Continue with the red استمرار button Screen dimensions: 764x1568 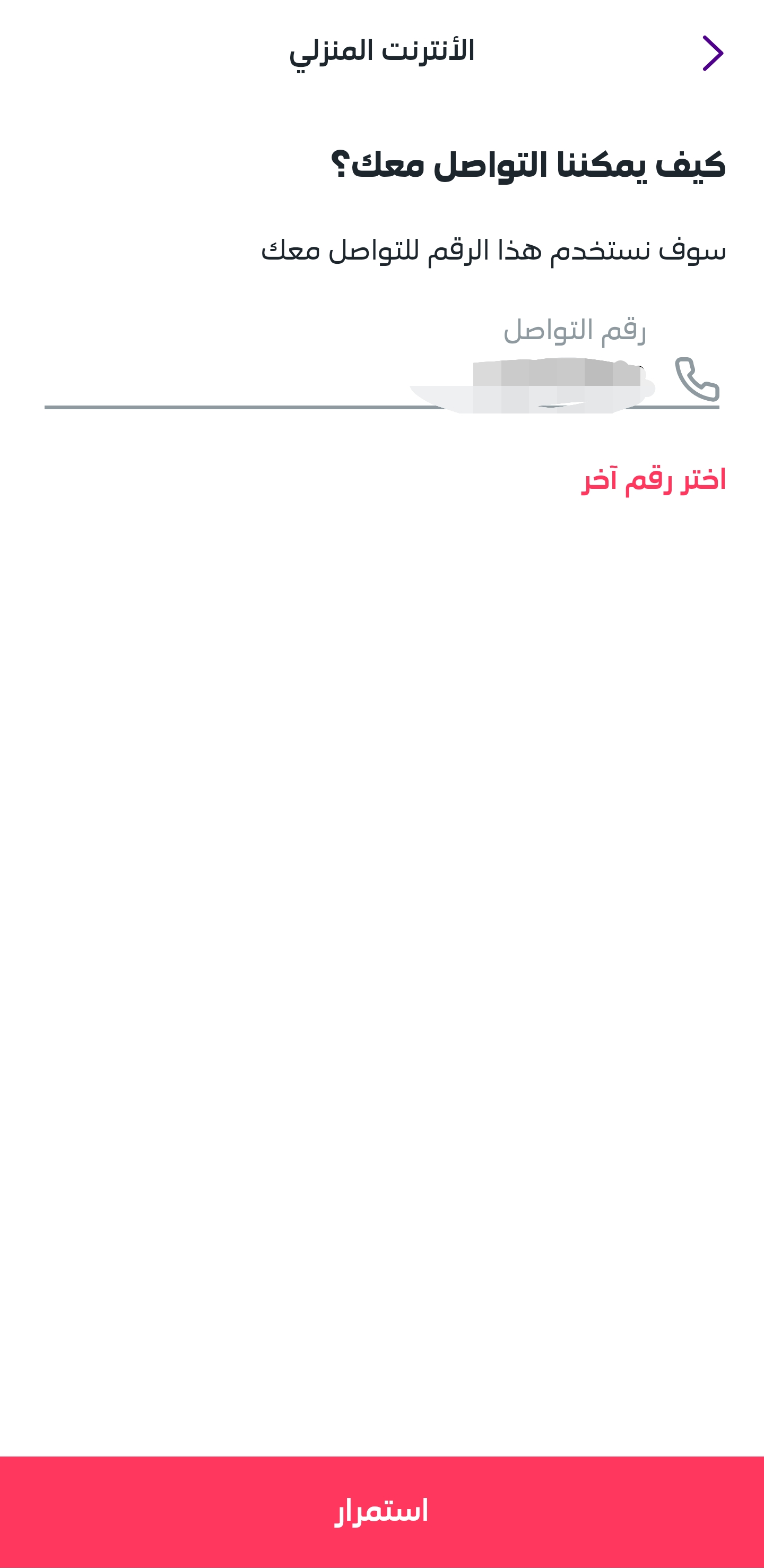pyautogui.click(x=382, y=1512)
